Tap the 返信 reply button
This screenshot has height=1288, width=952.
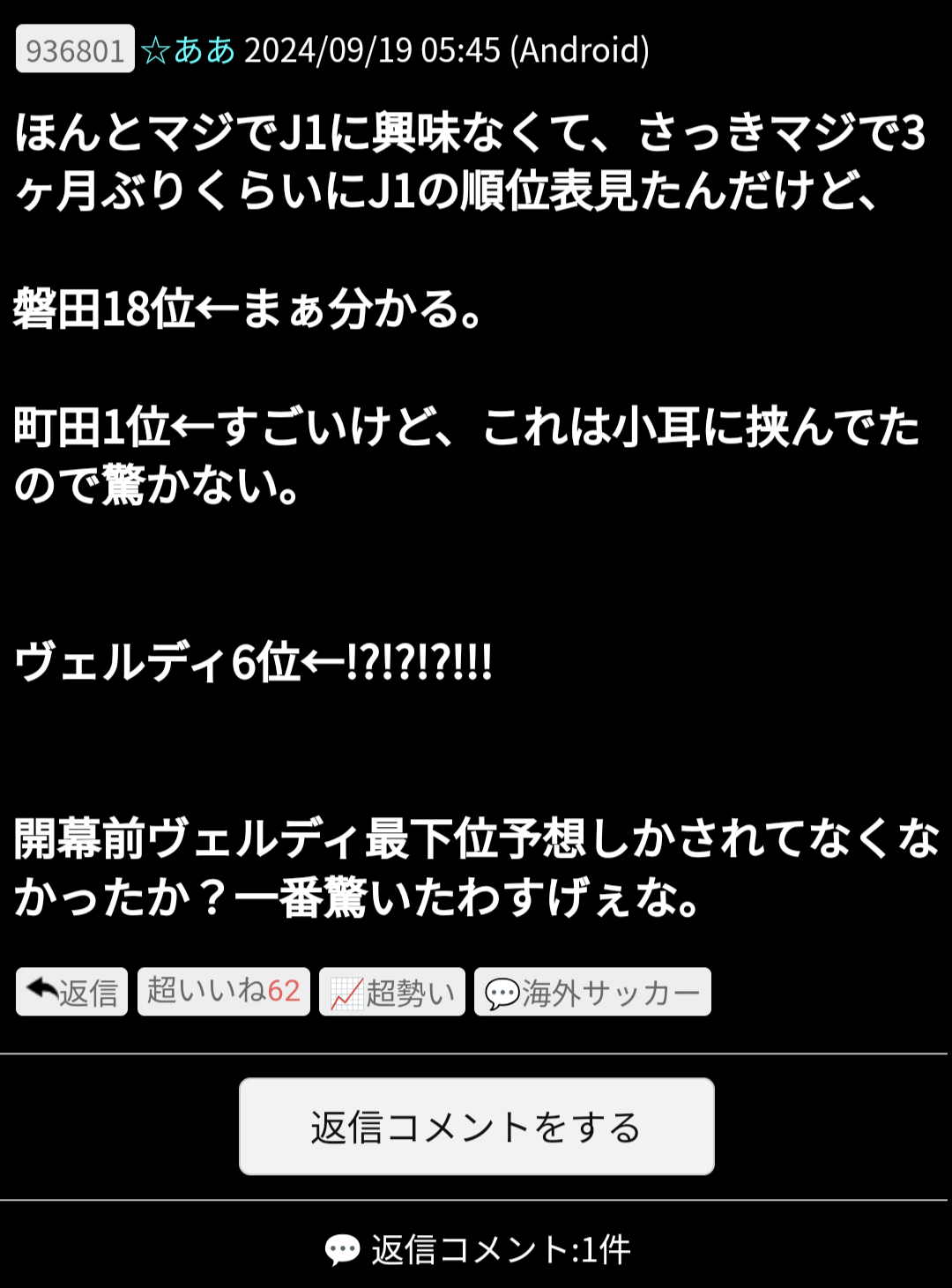click(72, 992)
